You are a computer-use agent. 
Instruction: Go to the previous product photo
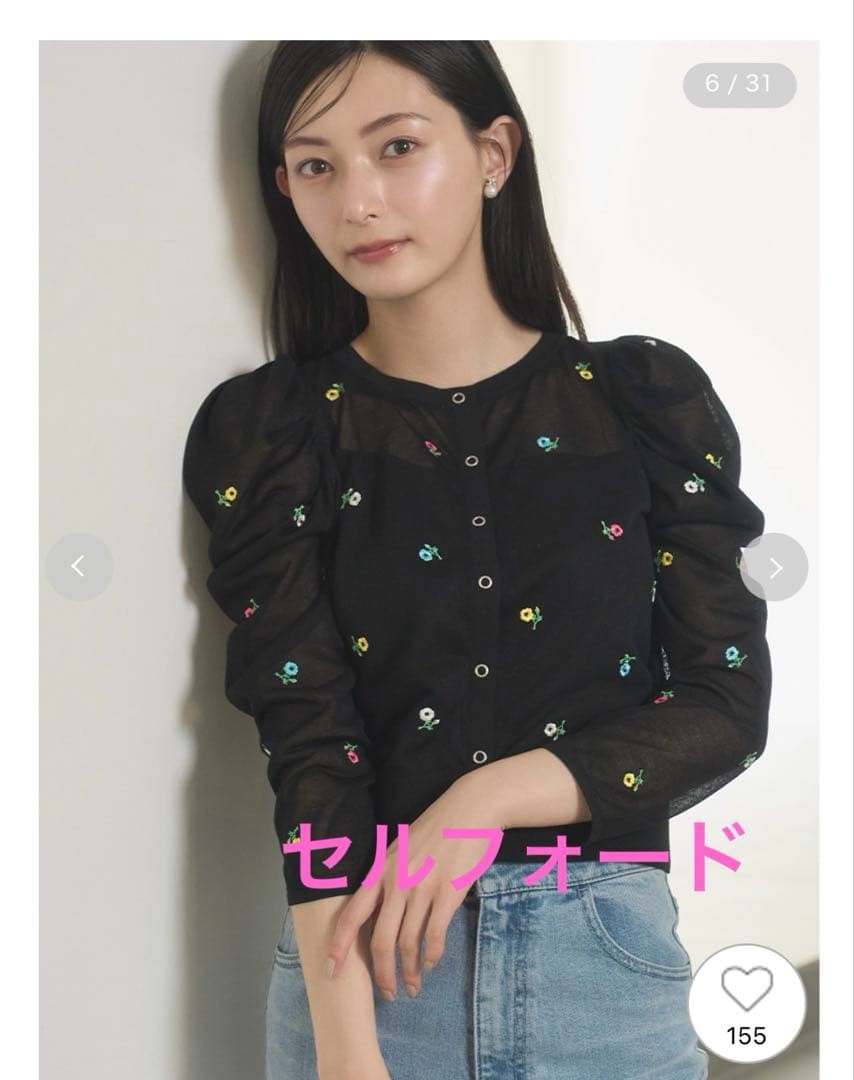pyautogui.click(x=78, y=567)
